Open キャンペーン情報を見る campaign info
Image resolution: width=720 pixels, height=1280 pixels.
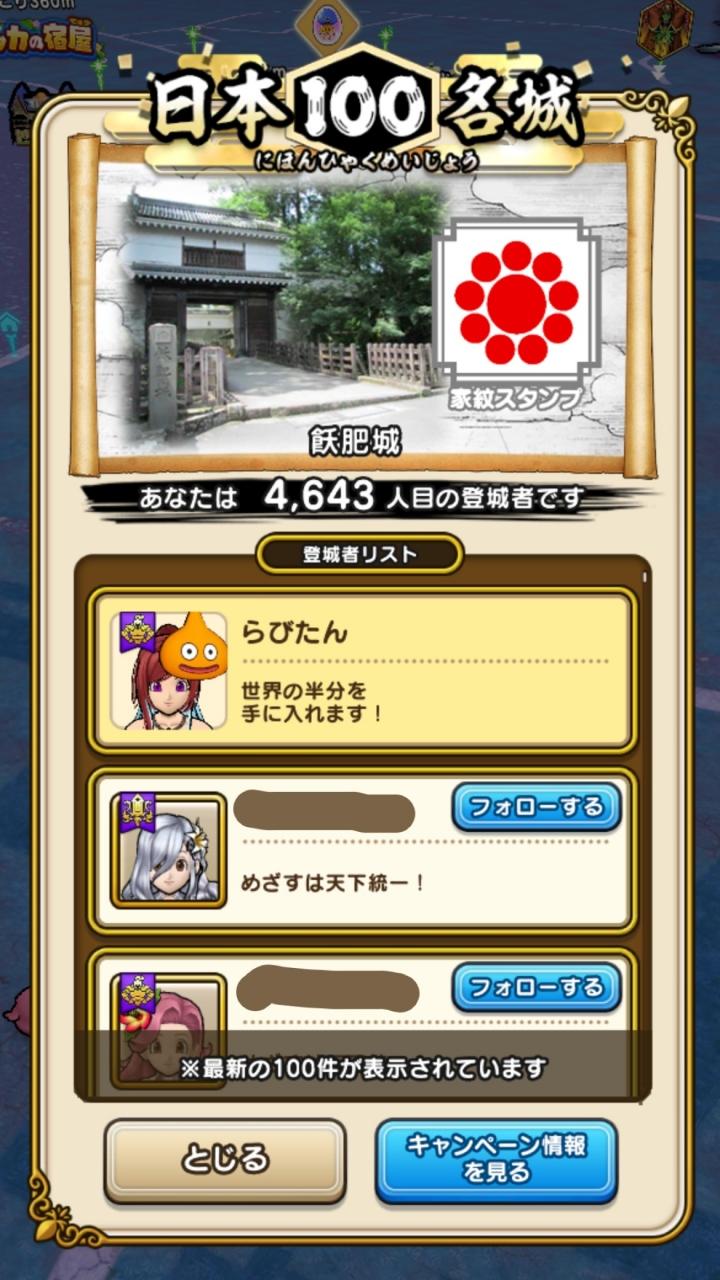pos(496,1160)
